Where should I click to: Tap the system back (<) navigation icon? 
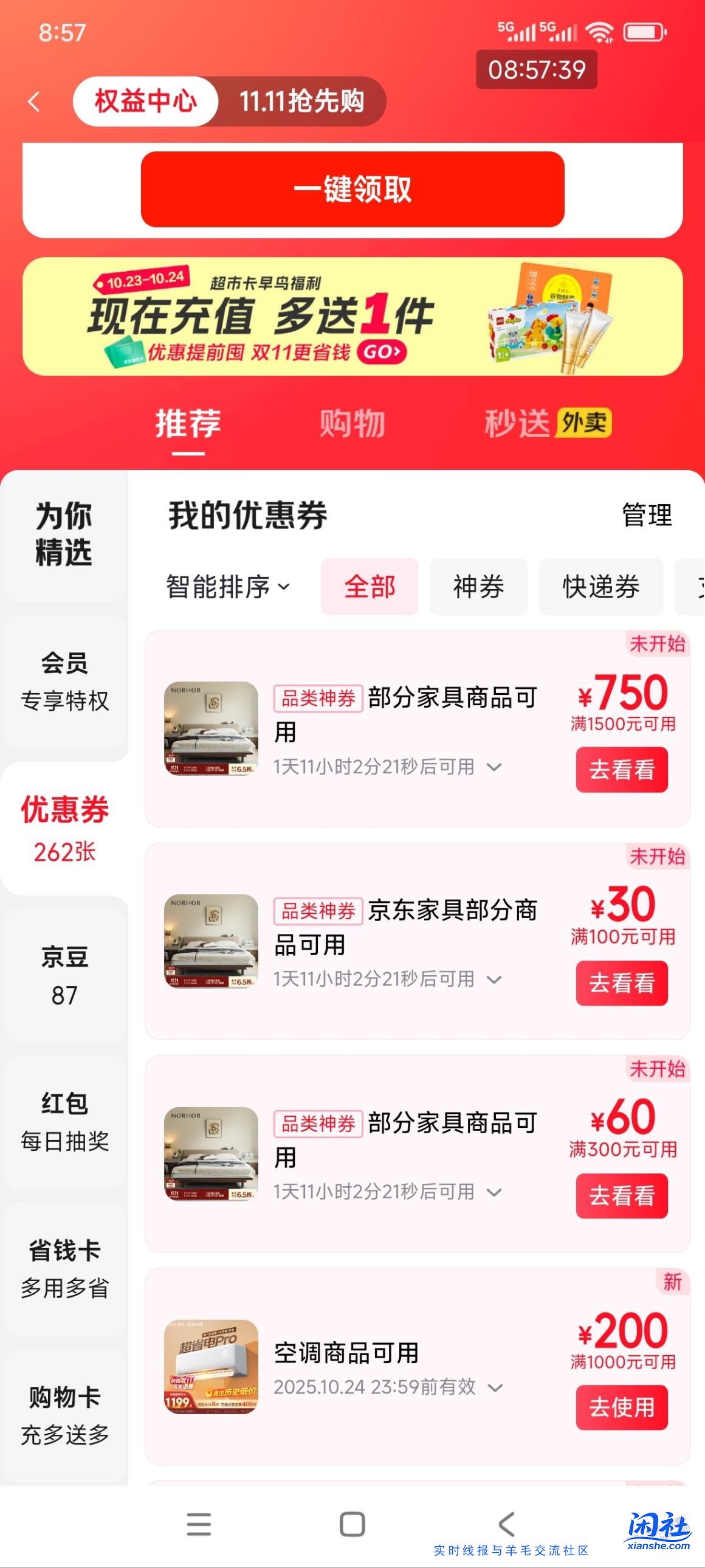pos(505,1522)
